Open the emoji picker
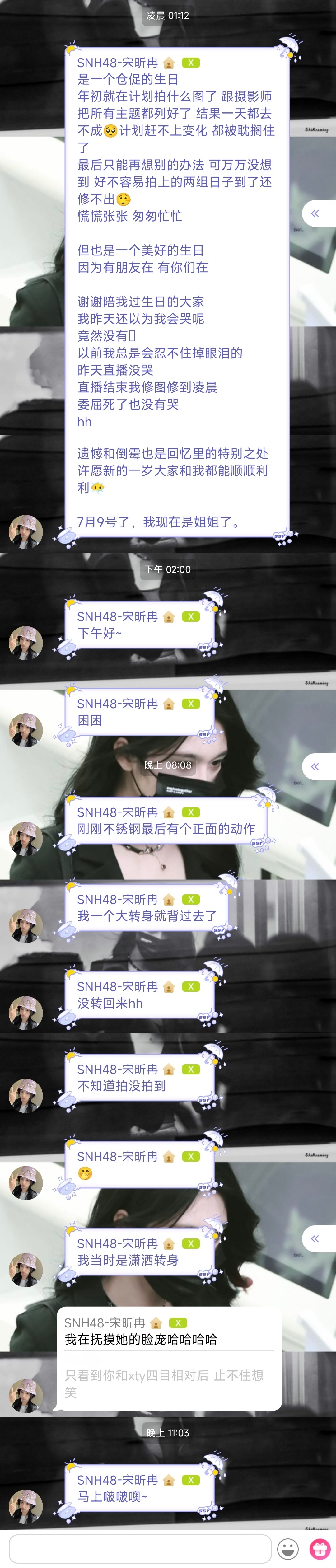The height and width of the screenshot is (1568, 336). tap(288, 1548)
